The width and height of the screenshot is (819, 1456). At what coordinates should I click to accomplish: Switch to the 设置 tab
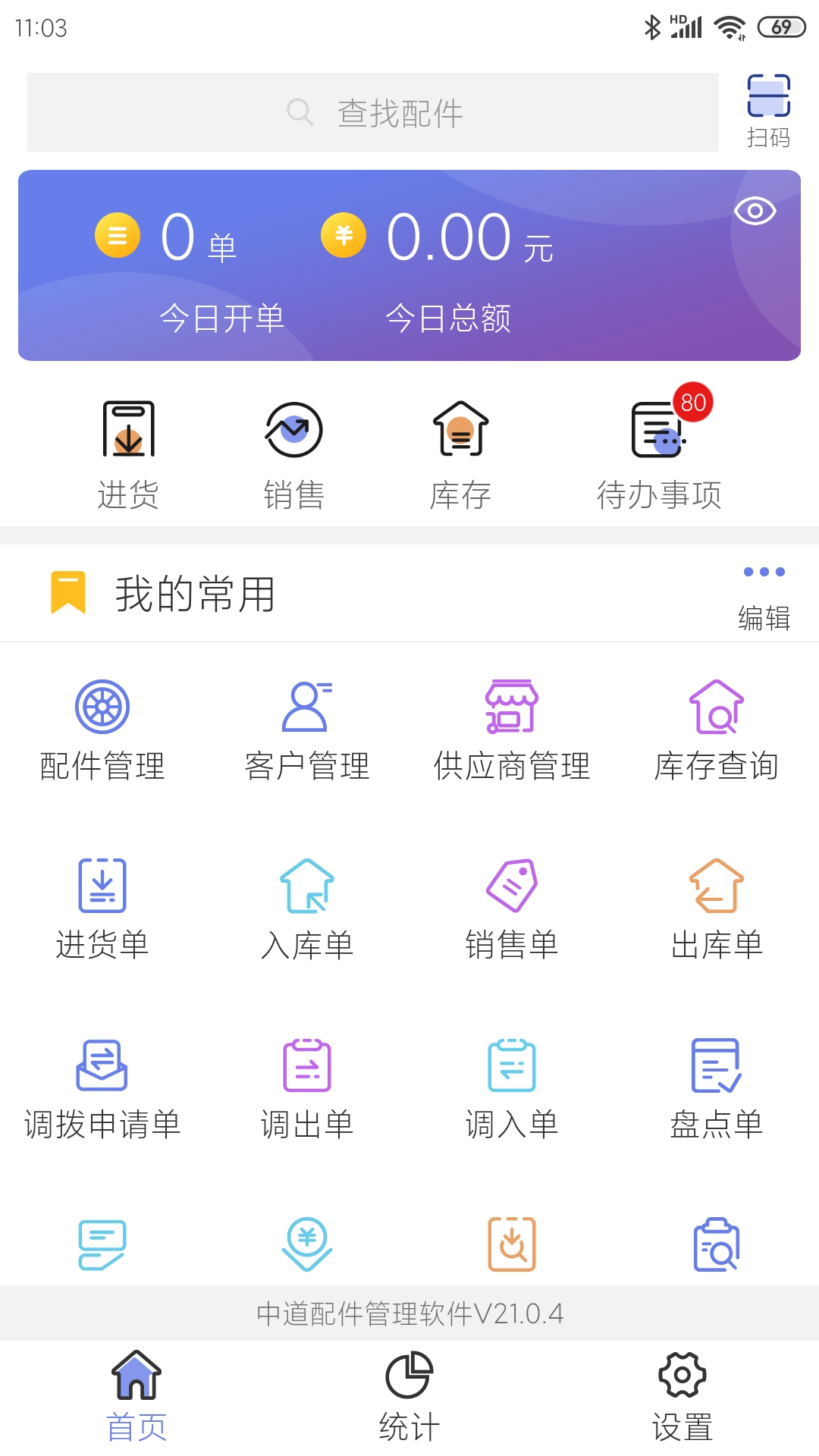pos(682,1397)
